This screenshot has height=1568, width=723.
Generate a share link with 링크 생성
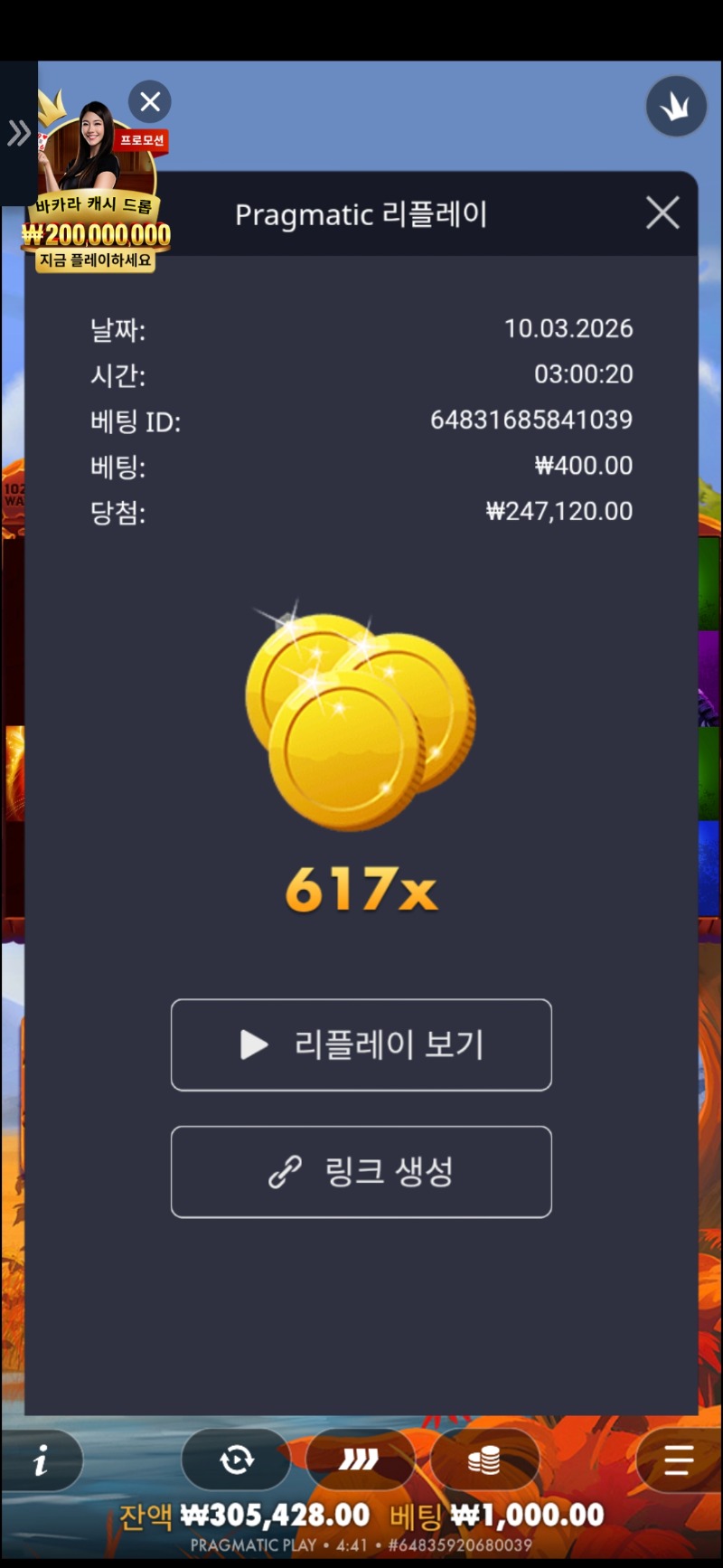click(x=361, y=1171)
